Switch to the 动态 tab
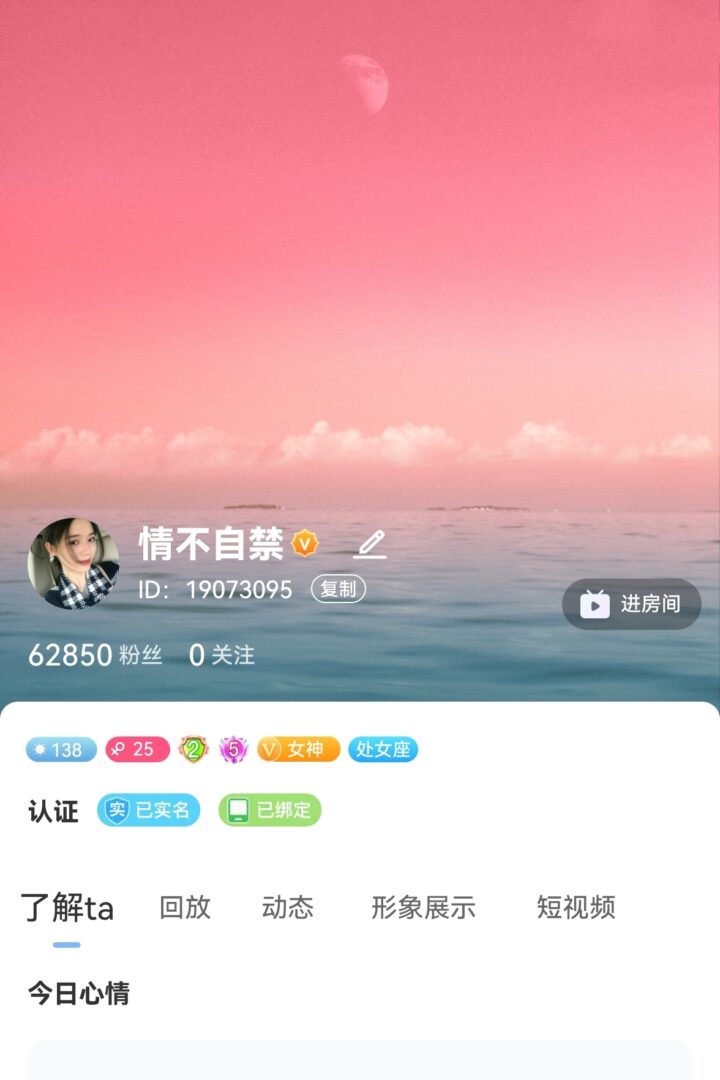The width and height of the screenshot is (720, 1080). [288, 907]
